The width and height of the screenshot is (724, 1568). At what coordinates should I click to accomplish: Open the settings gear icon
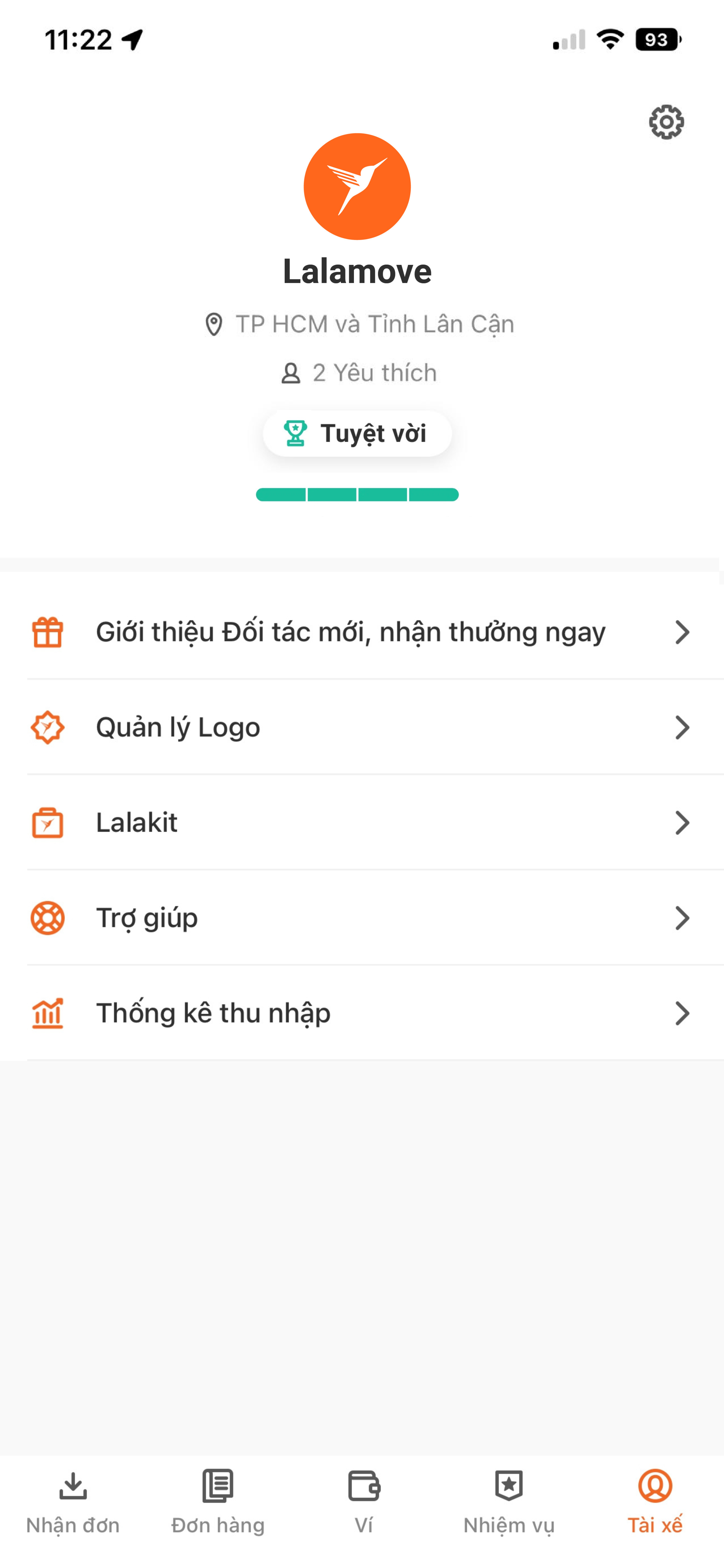[666, 122]
